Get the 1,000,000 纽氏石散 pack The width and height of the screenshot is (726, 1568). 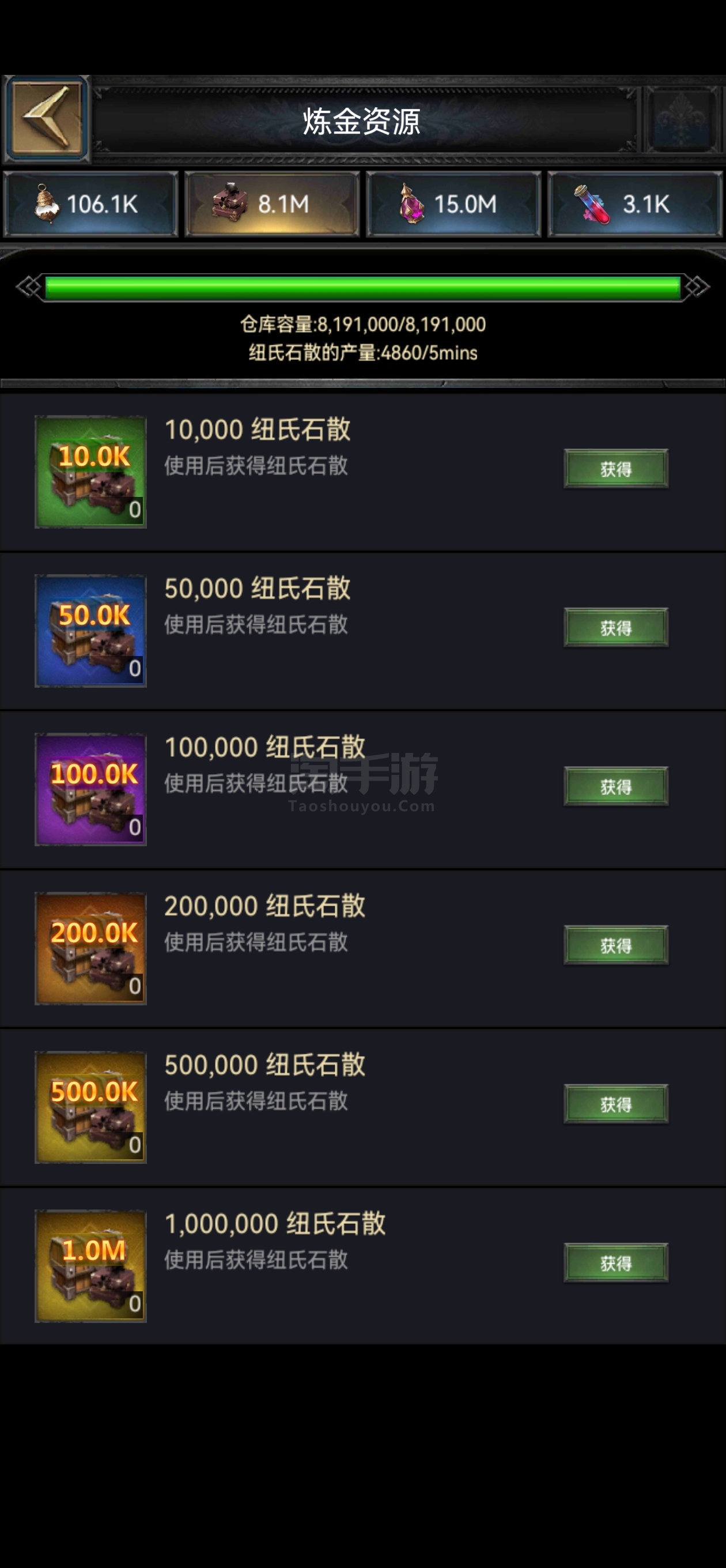coord(616,1263)
